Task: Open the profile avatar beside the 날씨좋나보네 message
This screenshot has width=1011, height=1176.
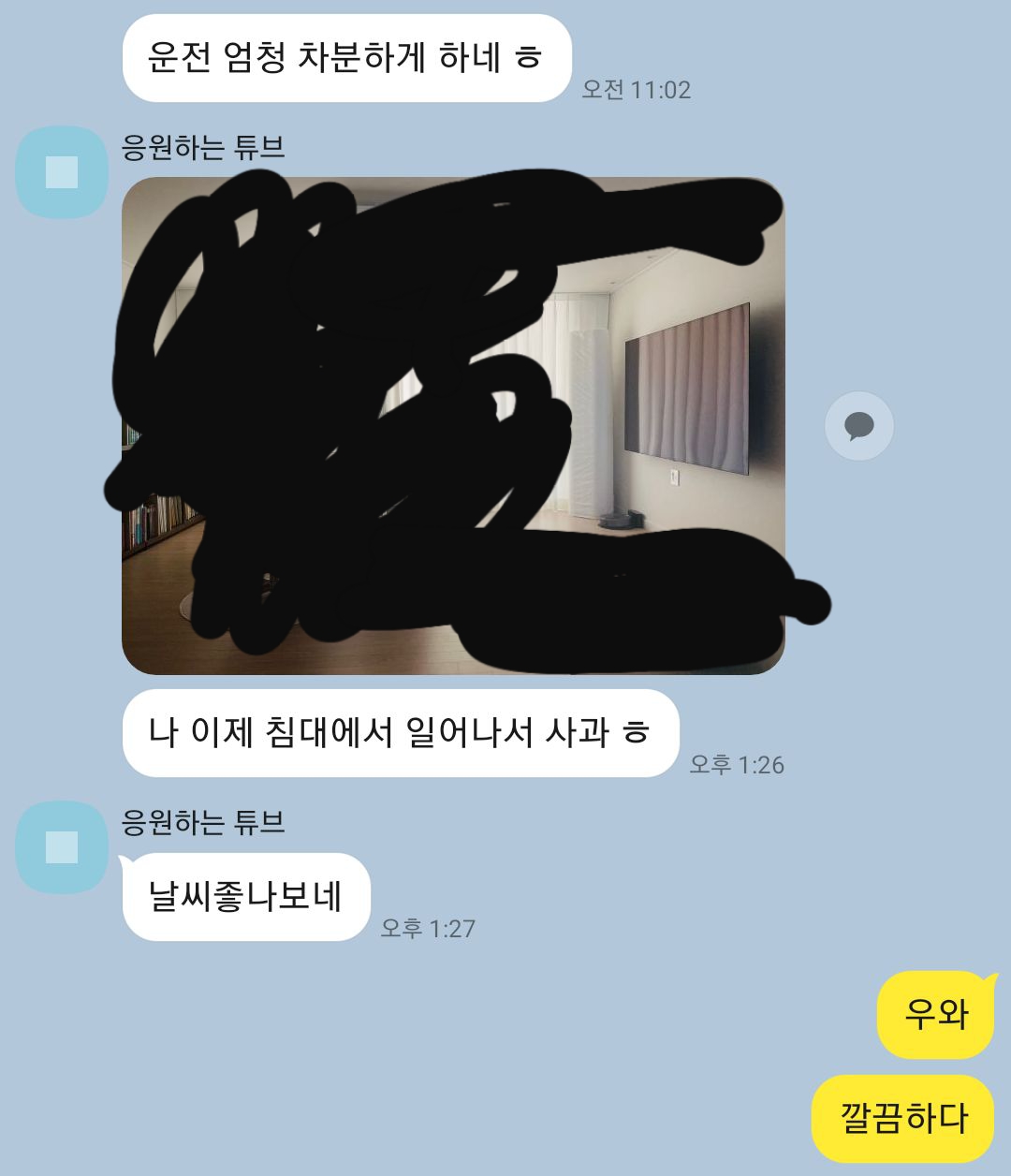Action: 62,847
